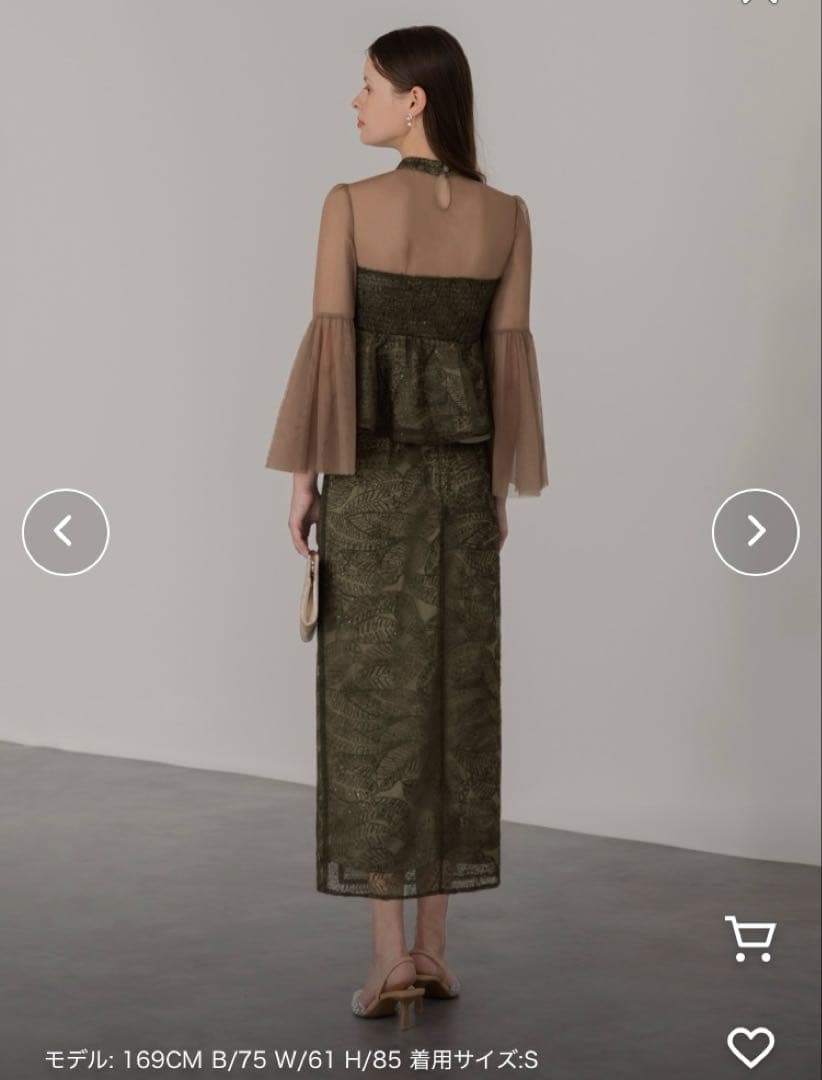Go to the previous product photo

coord(65,532)
